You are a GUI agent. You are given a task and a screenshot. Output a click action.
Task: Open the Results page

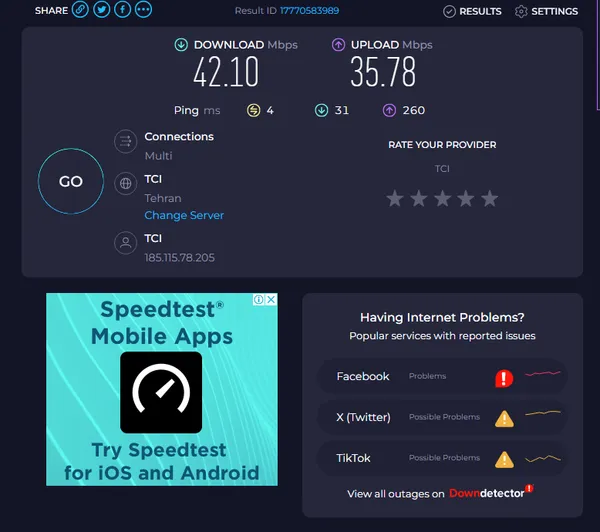coord(472,11)
